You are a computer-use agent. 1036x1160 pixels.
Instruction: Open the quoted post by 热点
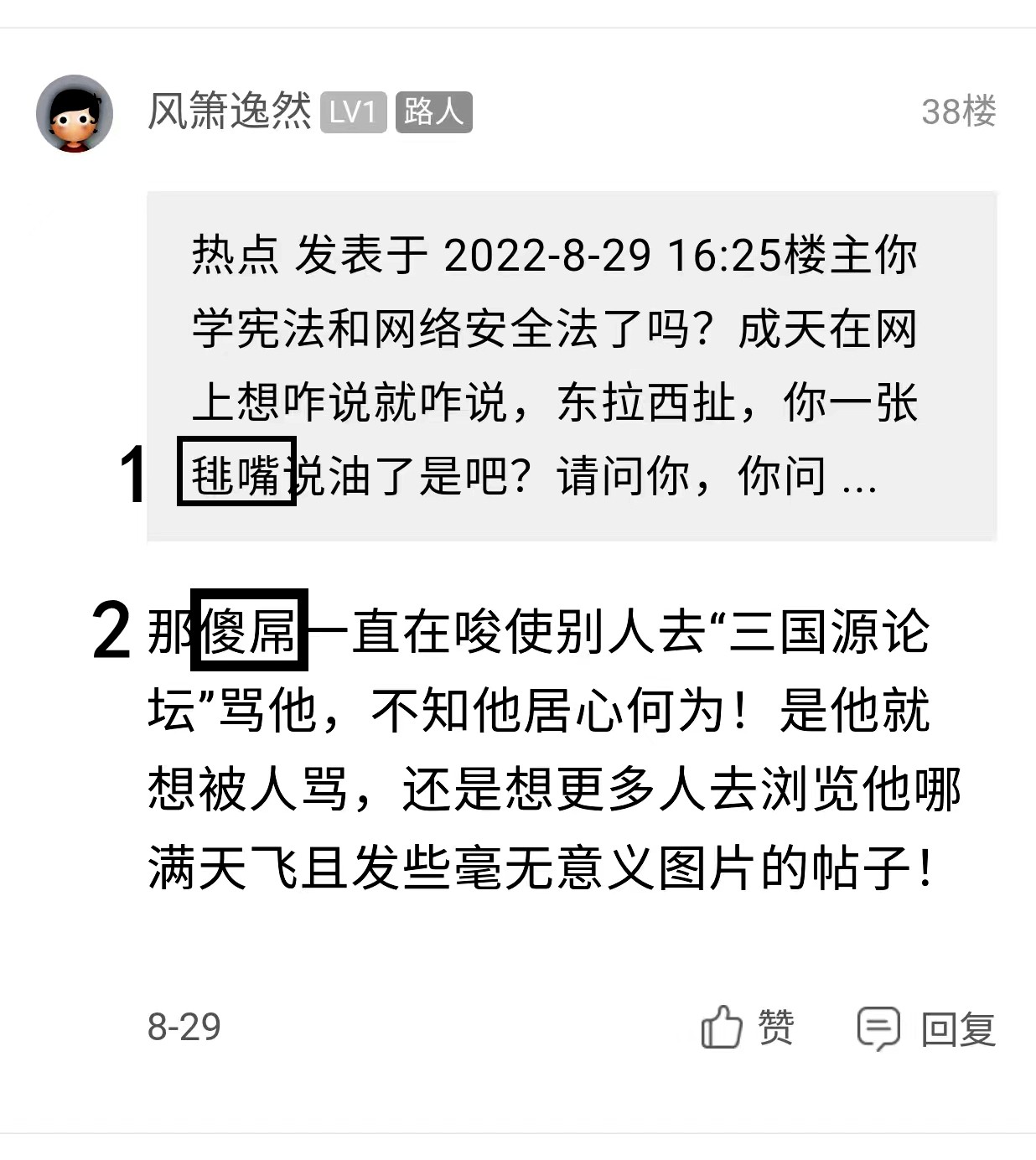[x=570, y=365]
